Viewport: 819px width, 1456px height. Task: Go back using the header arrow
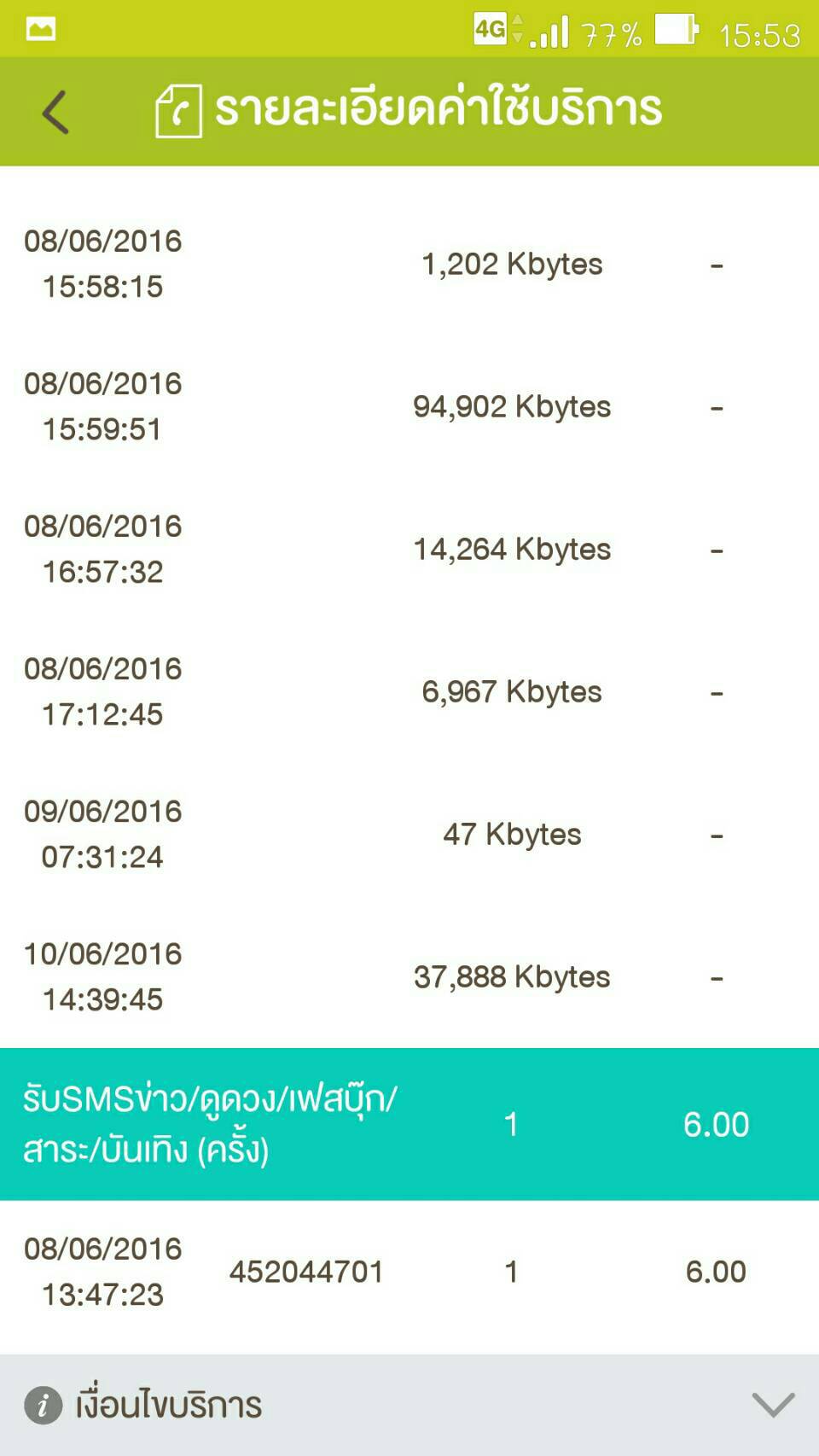[x=55, y=112]
